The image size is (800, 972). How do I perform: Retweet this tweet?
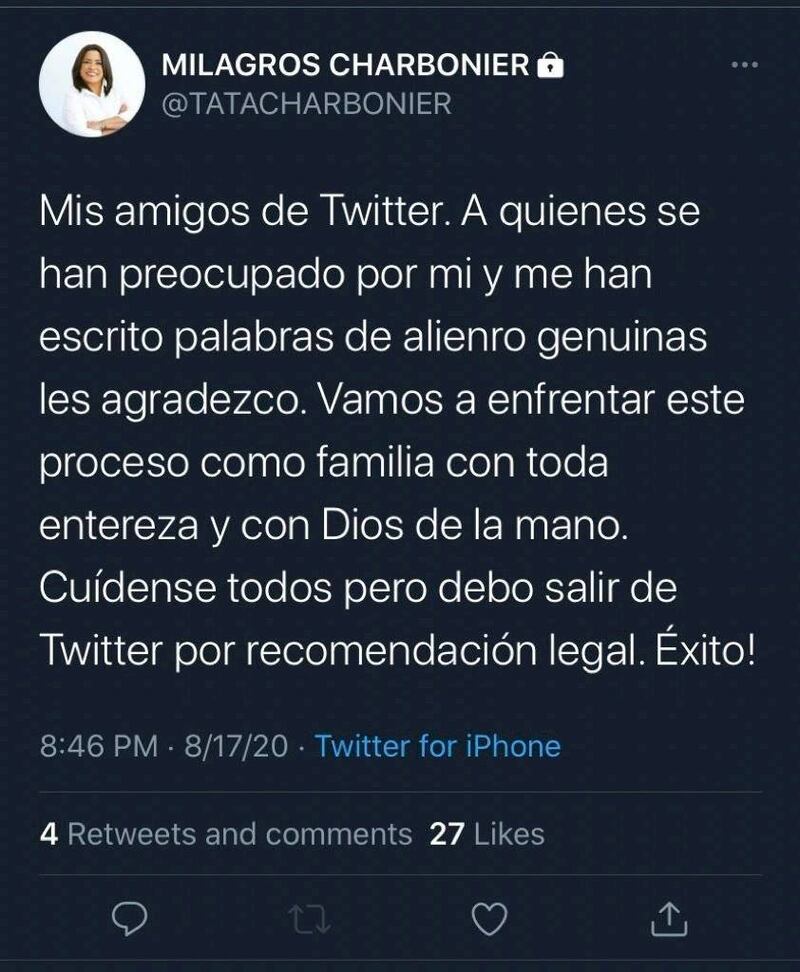pos(309,919)
